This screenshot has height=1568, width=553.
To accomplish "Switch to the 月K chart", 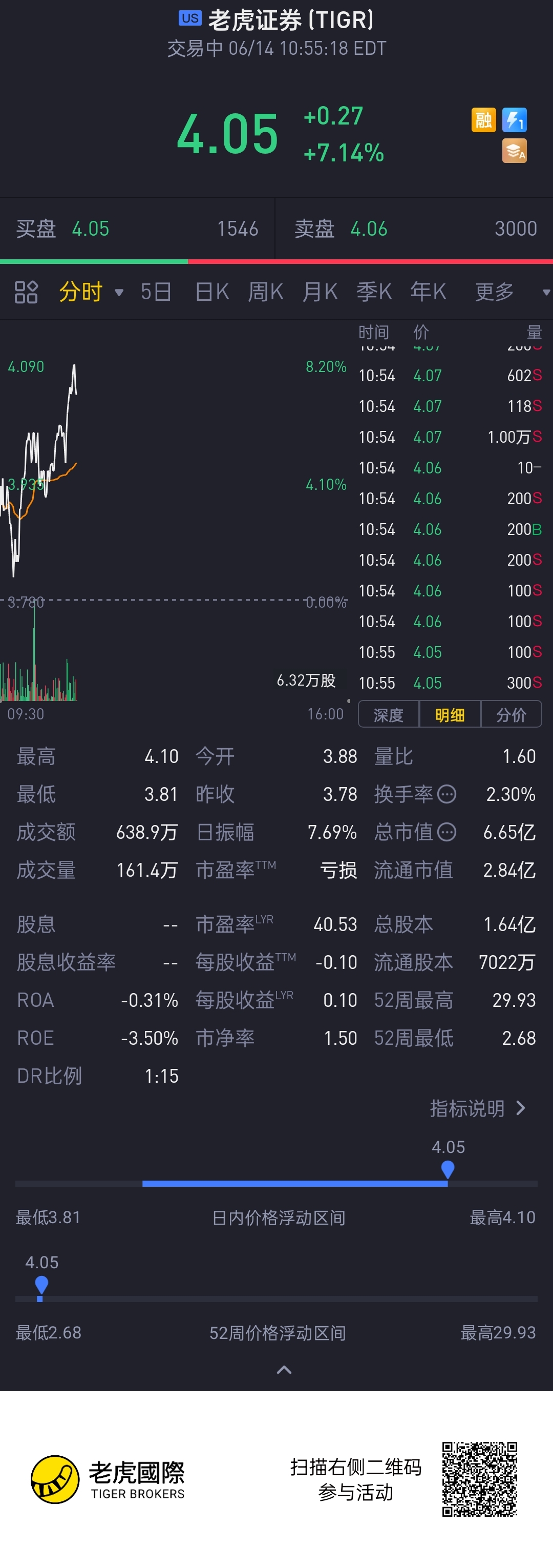I will [x=320, y=292].
